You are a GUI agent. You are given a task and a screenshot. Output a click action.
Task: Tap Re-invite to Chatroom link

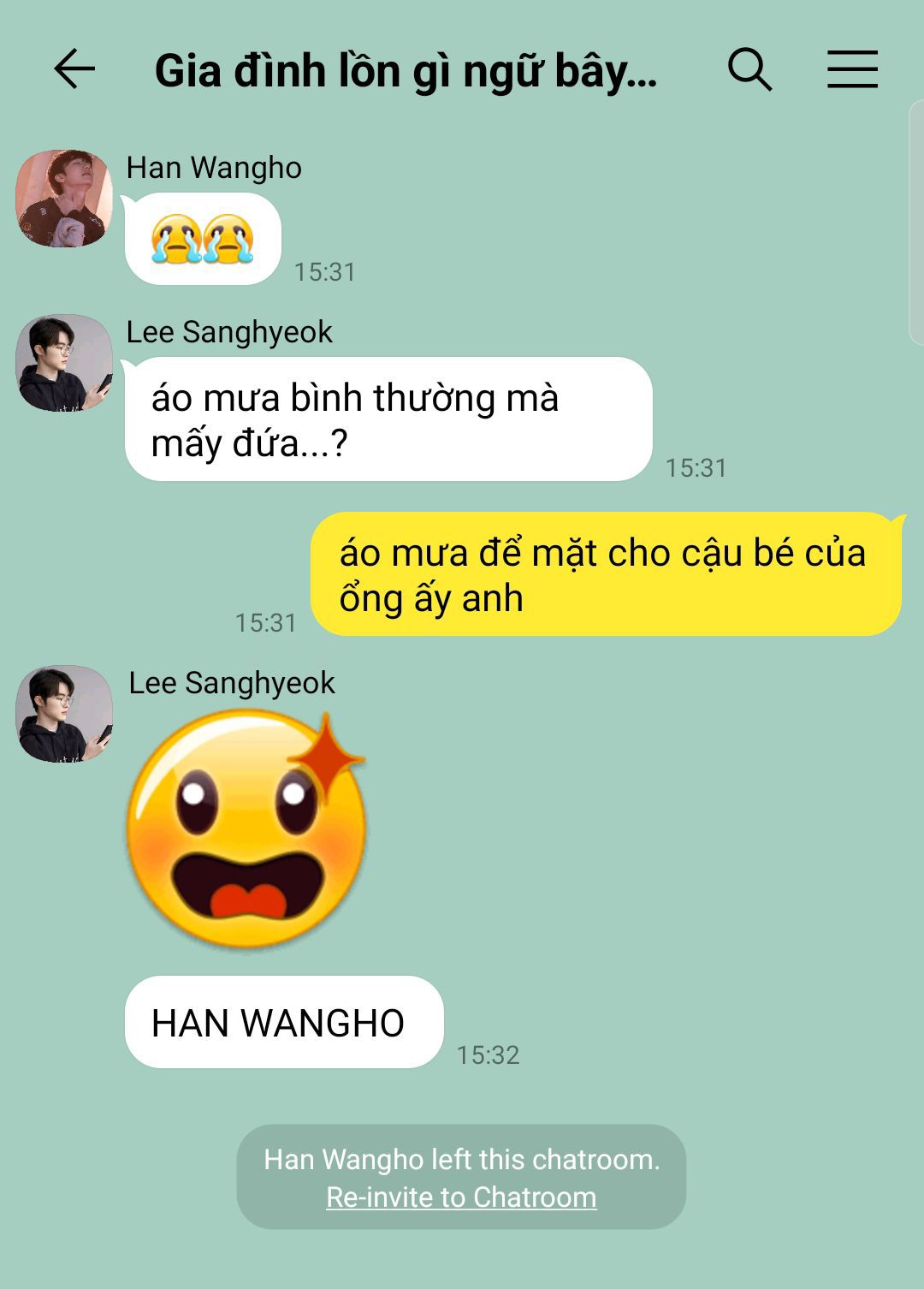point(461,1197)
